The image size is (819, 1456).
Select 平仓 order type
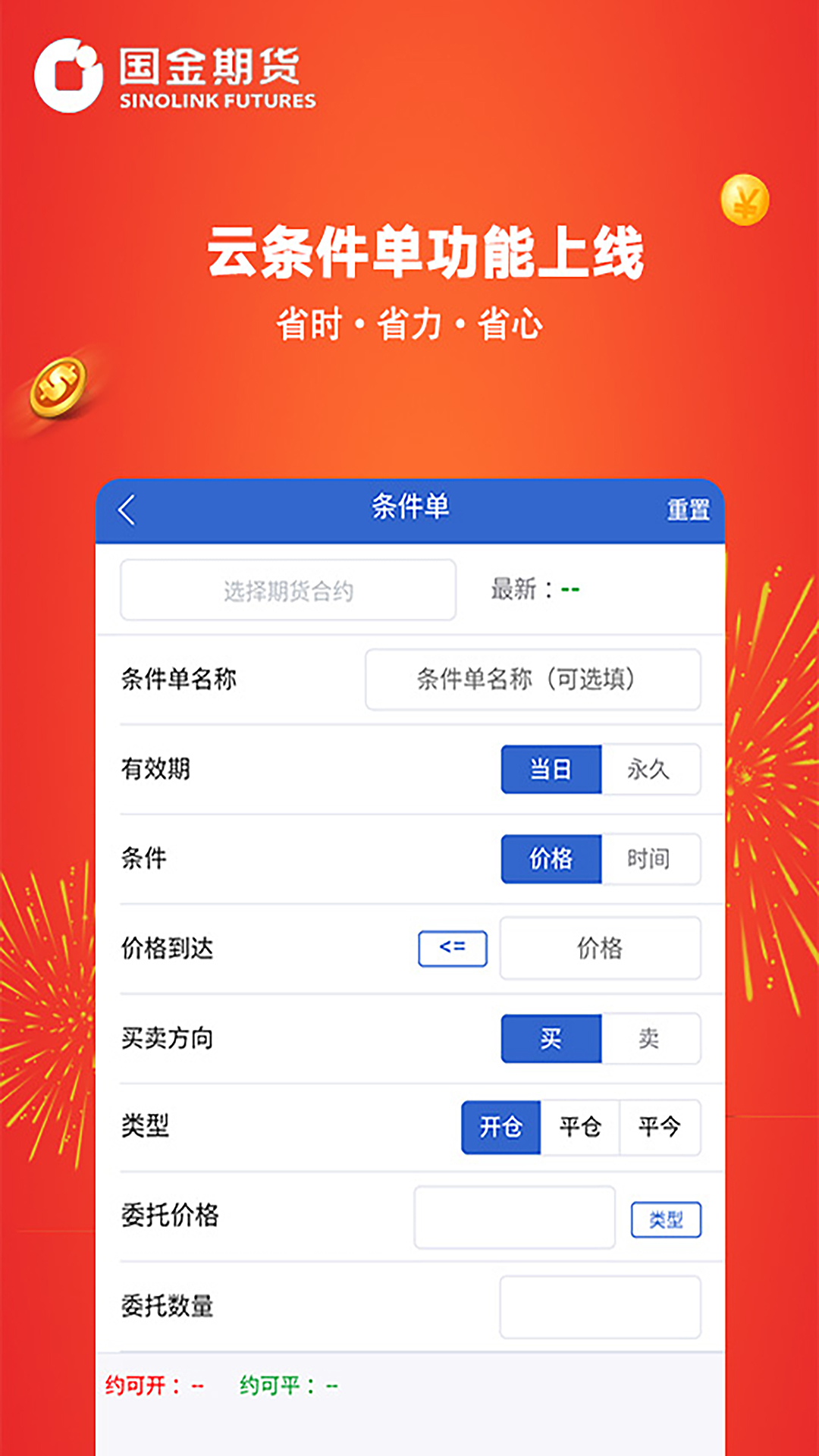point(580,1128)
